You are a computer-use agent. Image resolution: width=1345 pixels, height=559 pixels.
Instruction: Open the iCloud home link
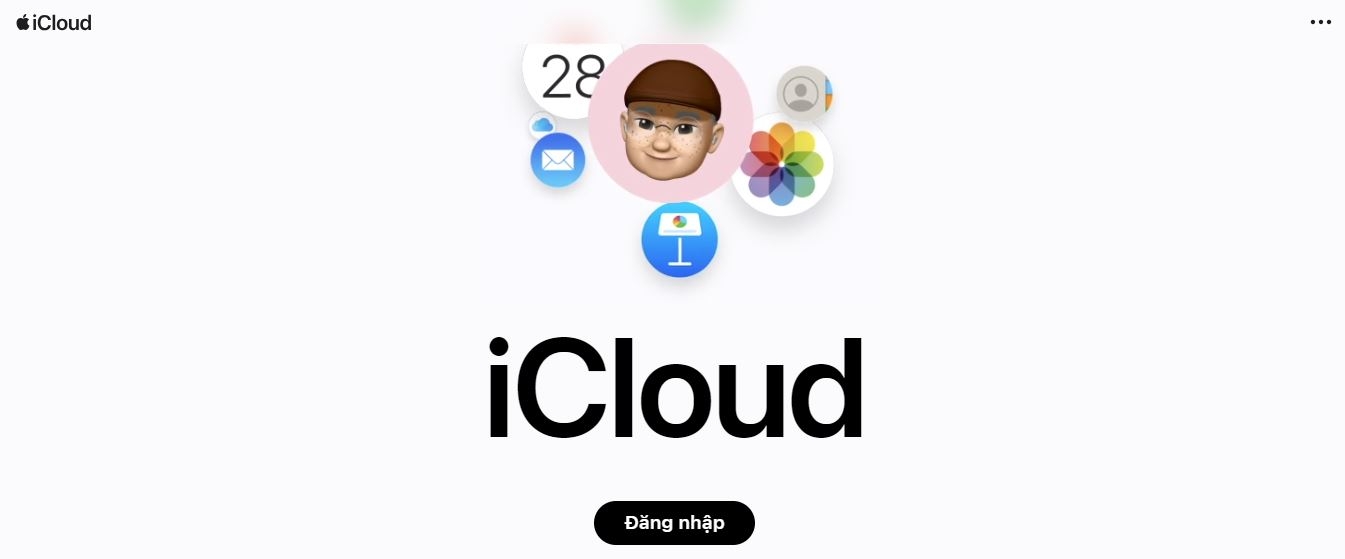(x=54, y=22)
